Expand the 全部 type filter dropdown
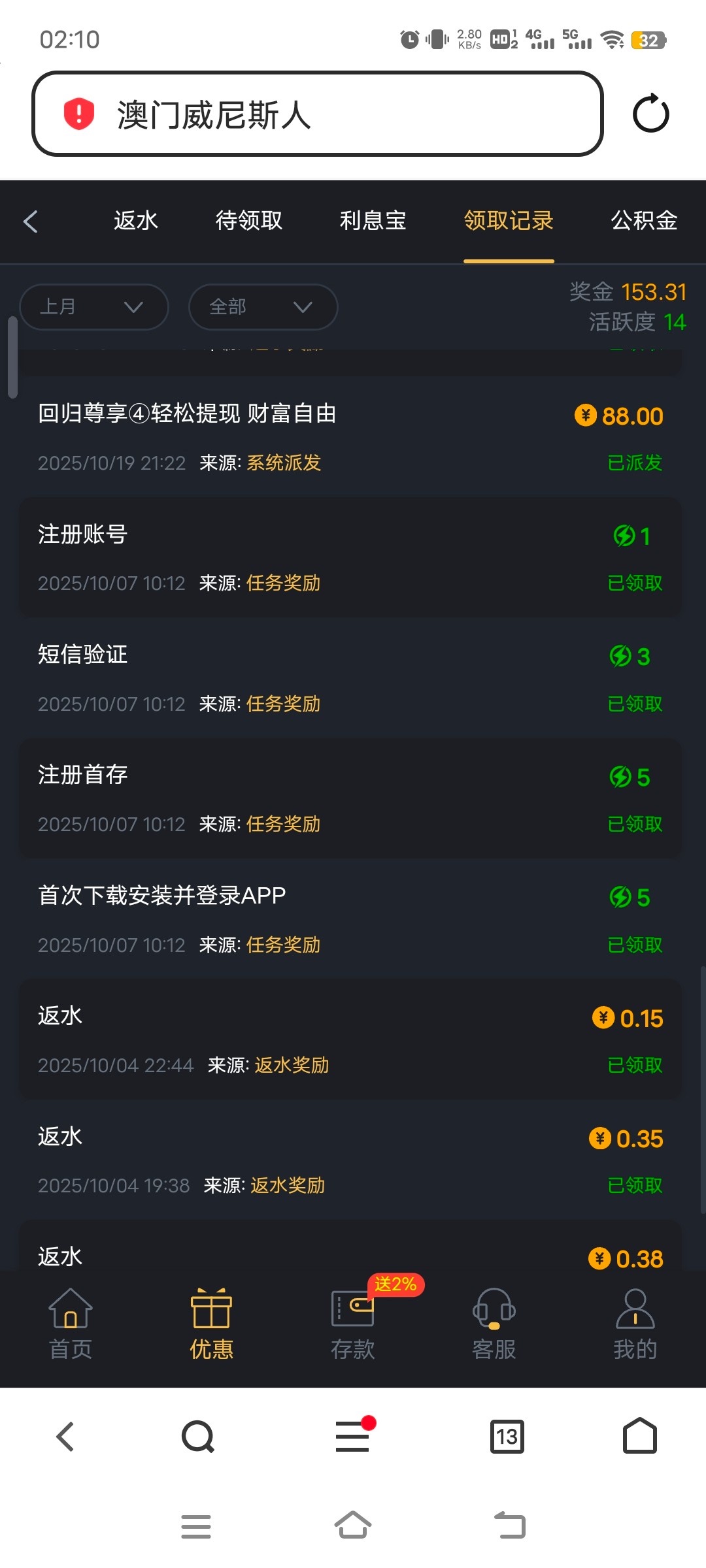The height and width of the screenshot is (1568, 706). pyautogui.click(x=263, y=306)
